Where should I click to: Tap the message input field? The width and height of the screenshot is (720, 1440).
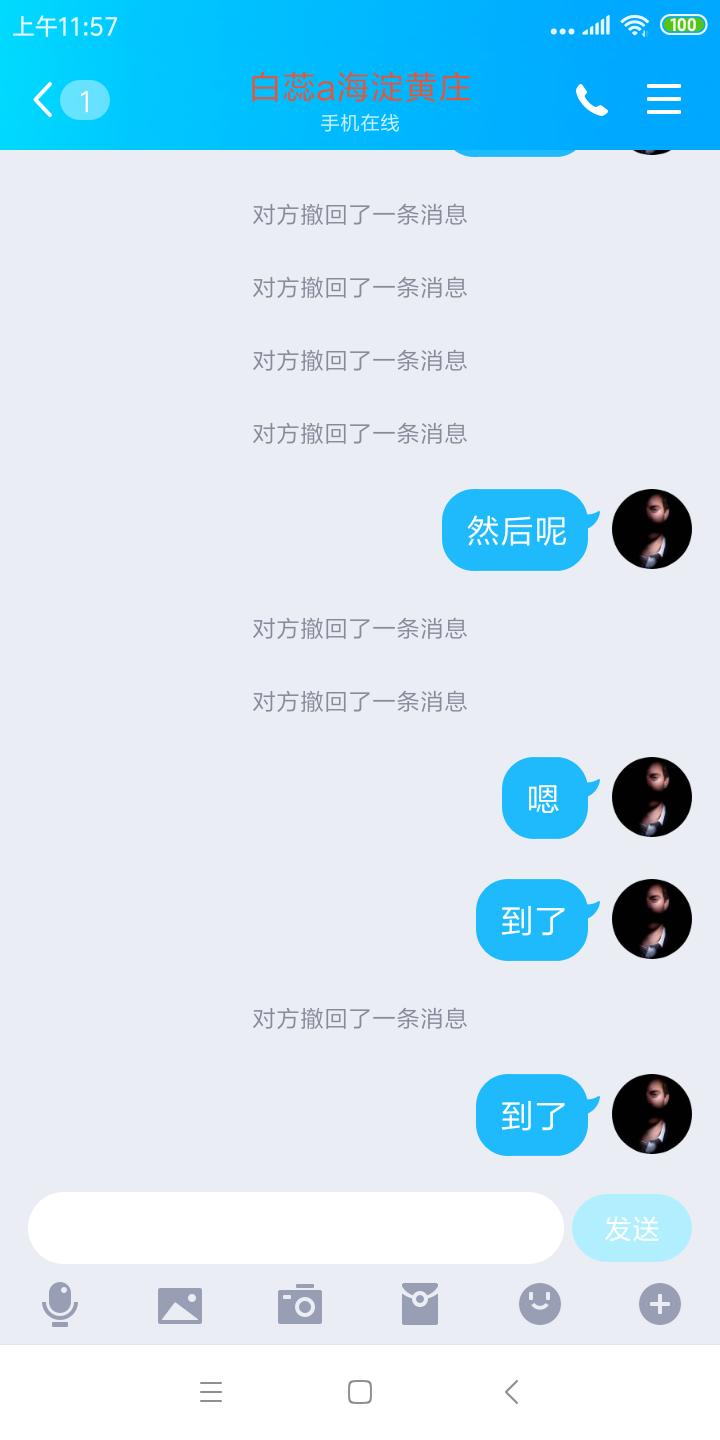296,1227
